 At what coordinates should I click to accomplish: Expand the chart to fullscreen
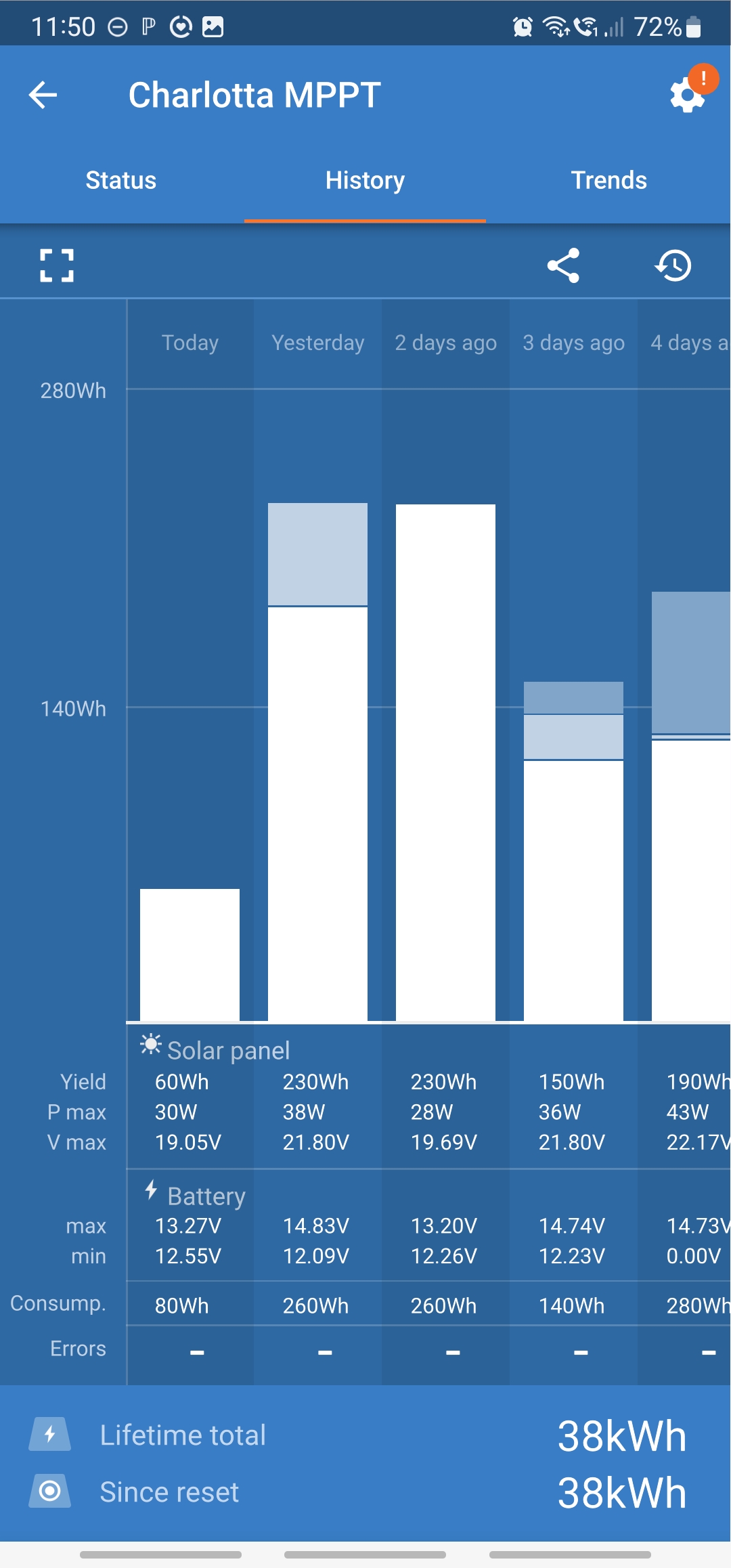57,265
